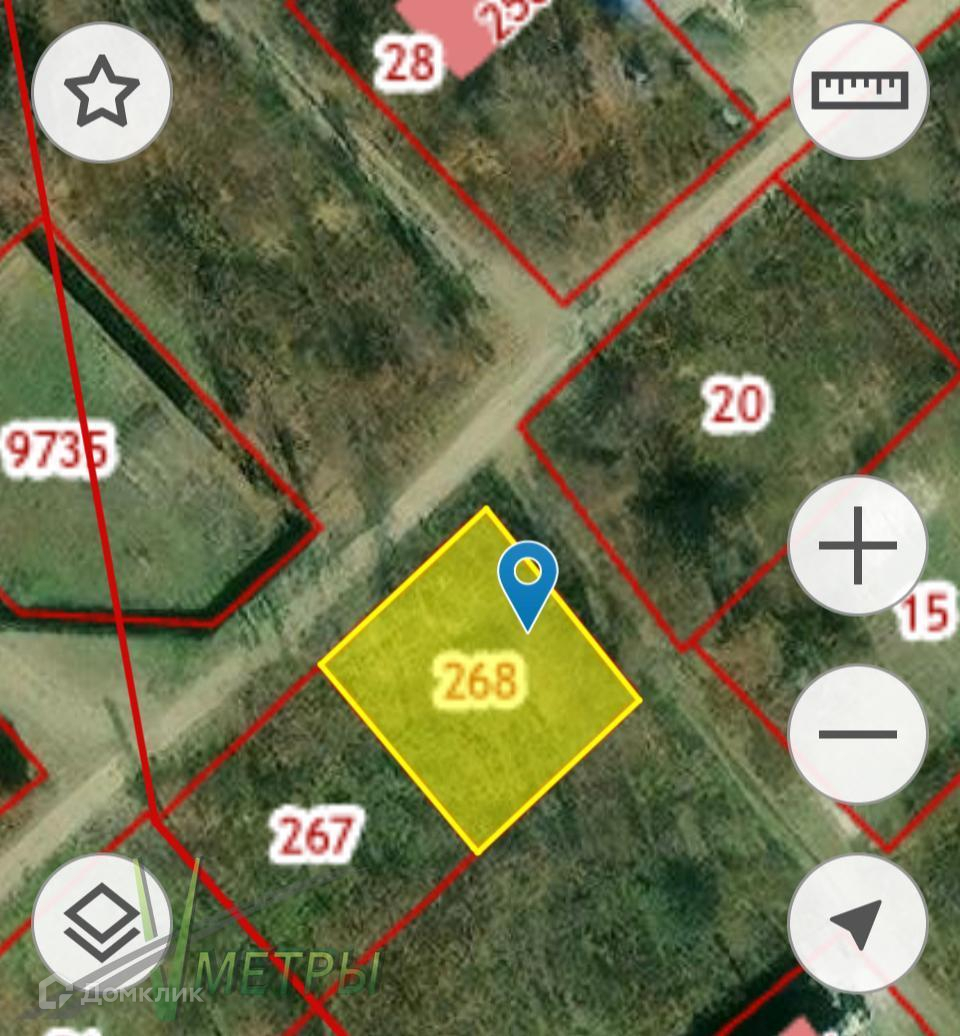Zoom in on the map
The image size is (960, 1036).
click(858, 546)
